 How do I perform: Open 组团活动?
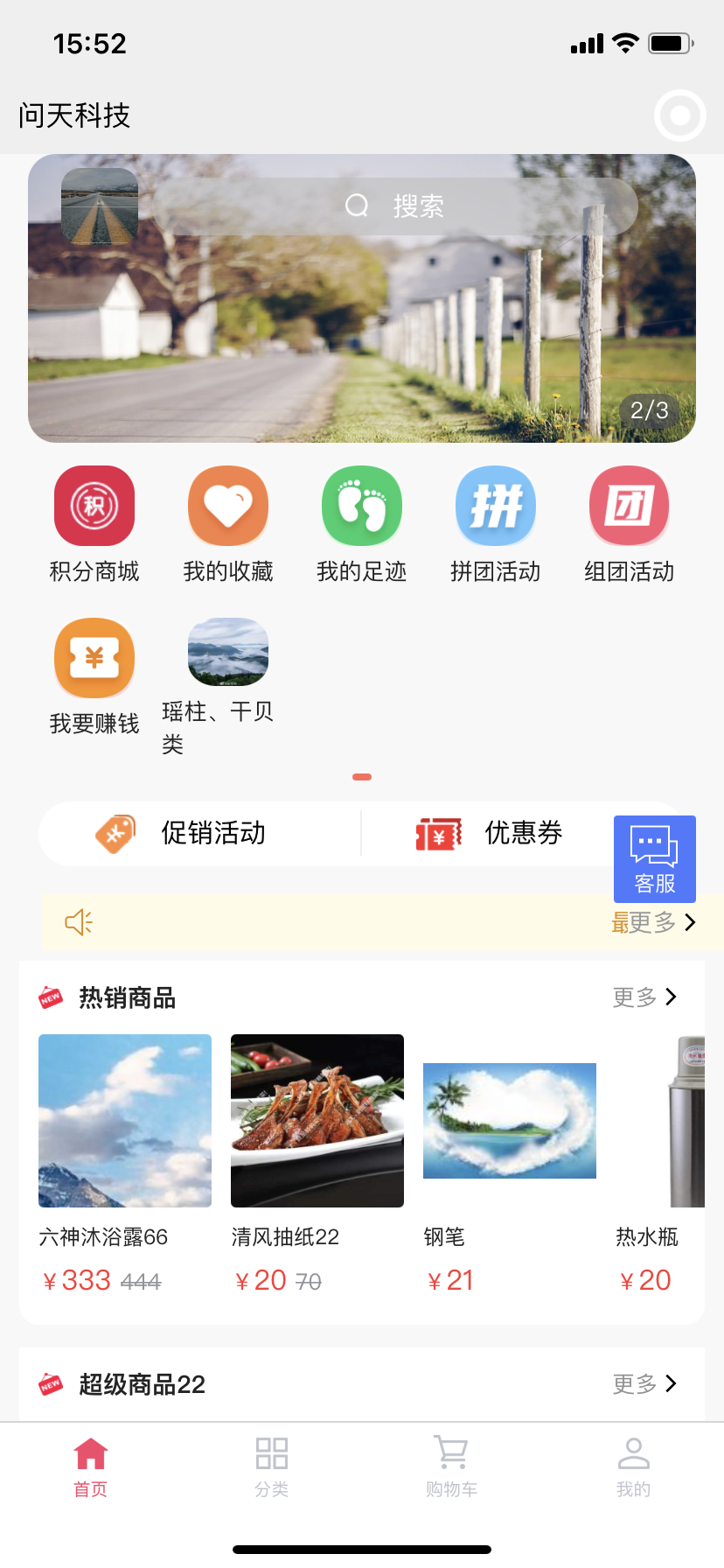pyautogui.click(x=630, y=524)
